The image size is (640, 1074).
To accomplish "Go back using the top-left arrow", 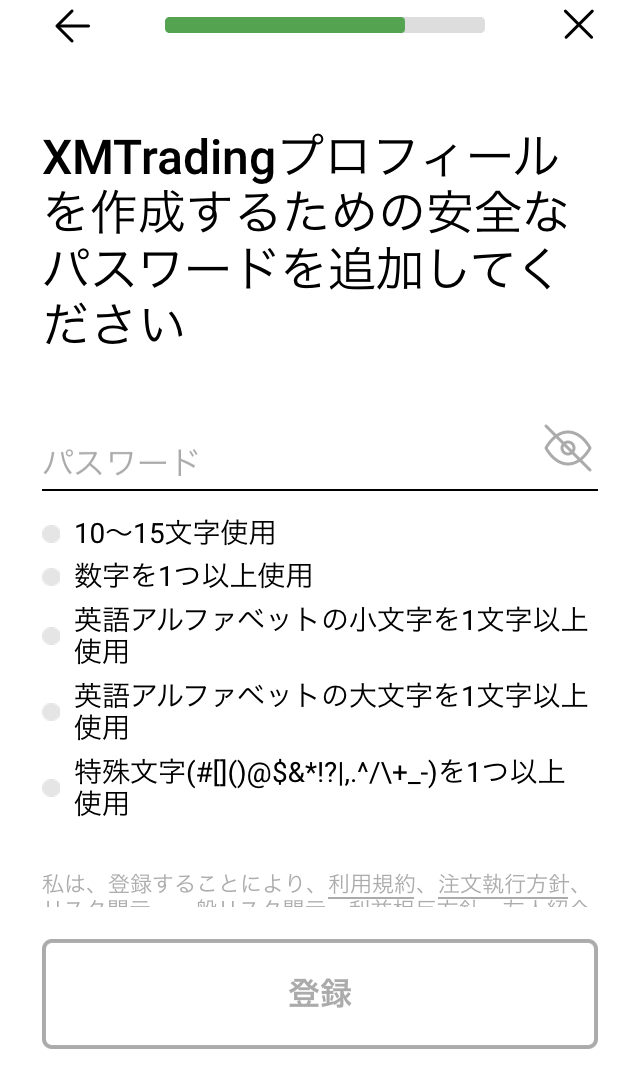I will click(x=73, y=27).
